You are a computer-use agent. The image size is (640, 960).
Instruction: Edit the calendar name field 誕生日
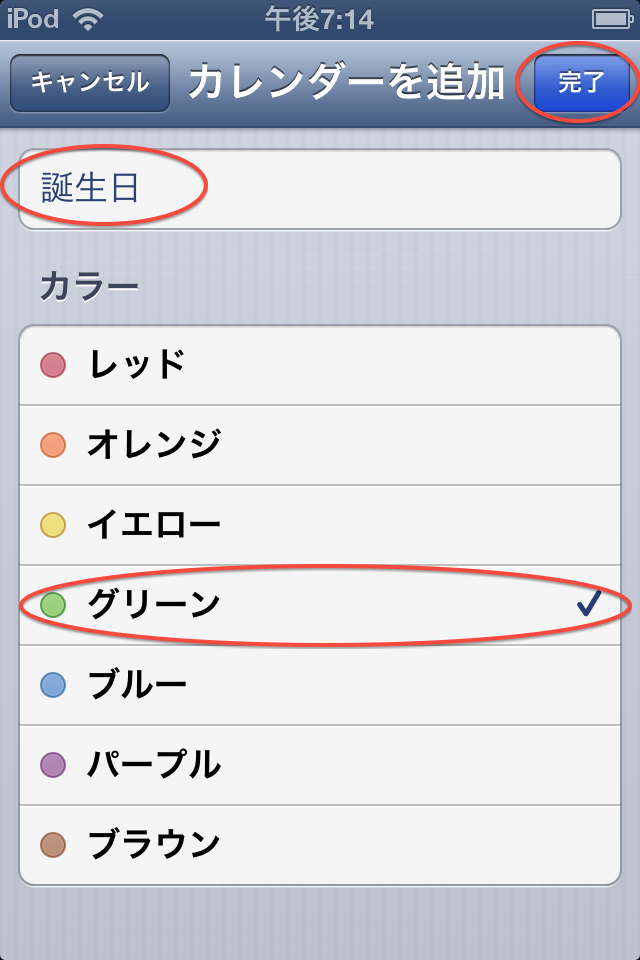tap(320, 189)
